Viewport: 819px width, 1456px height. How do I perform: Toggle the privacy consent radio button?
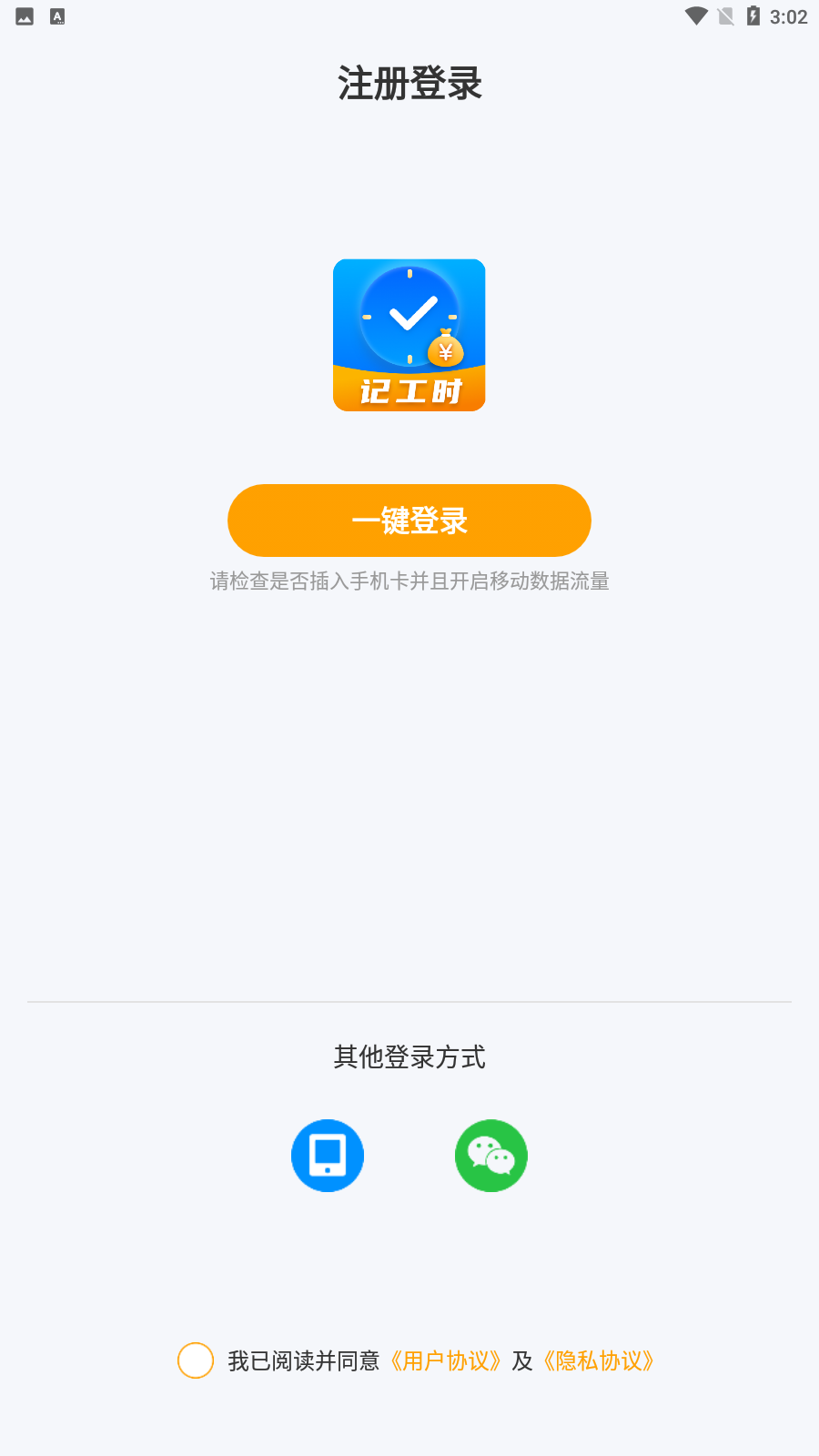coord(196,1361)
